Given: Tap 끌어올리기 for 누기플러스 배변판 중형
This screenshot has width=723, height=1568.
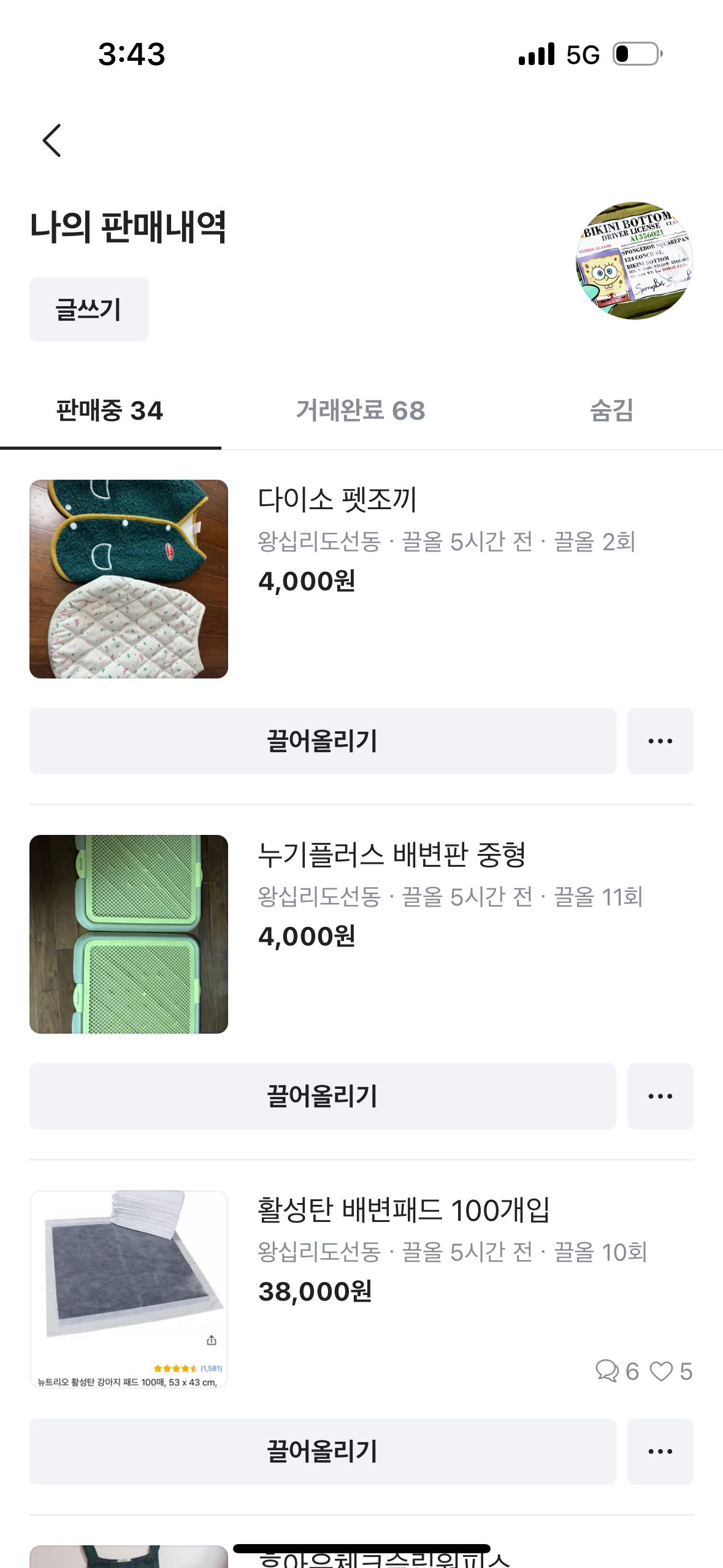Looking at the screenshot, I should (323, 1096).
